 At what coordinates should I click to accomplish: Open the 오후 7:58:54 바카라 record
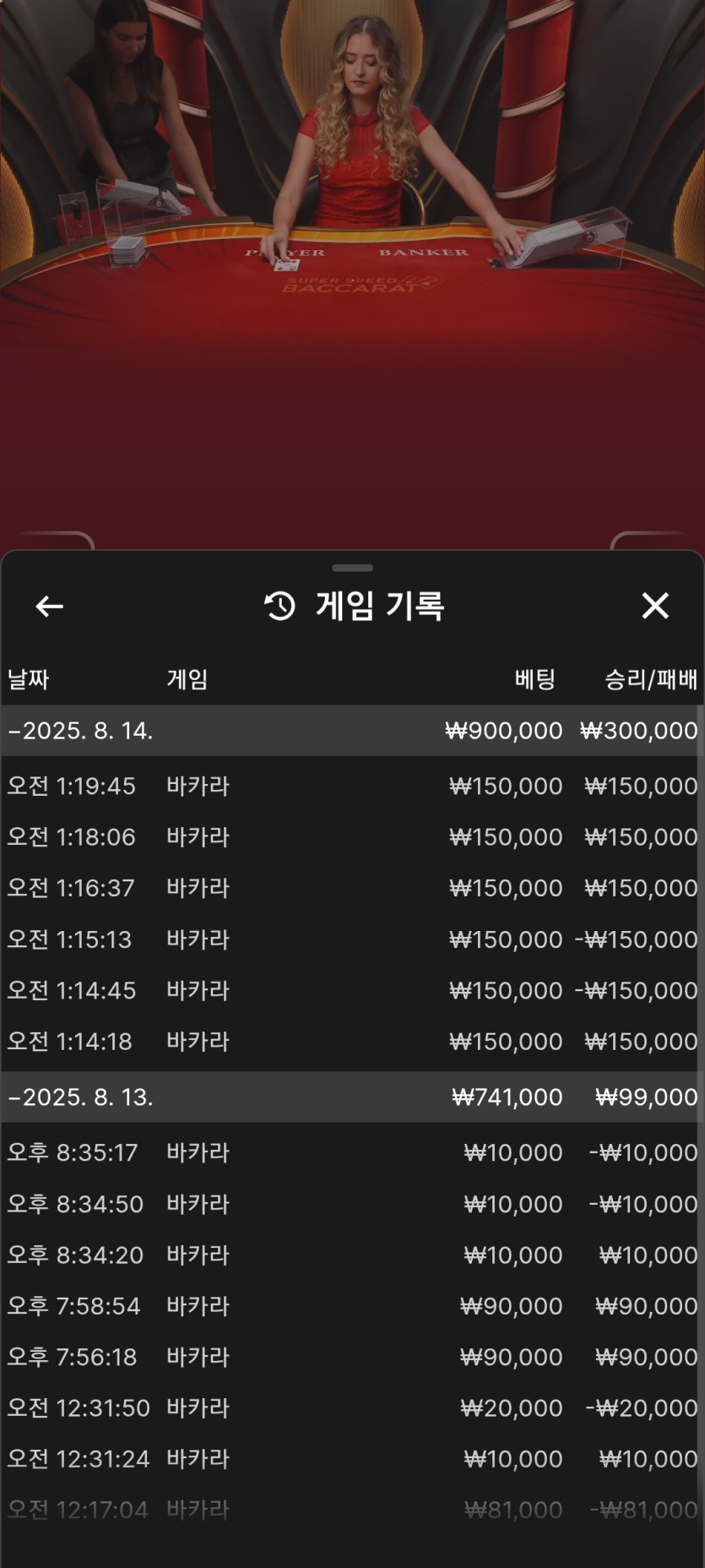click(352, 1306)
